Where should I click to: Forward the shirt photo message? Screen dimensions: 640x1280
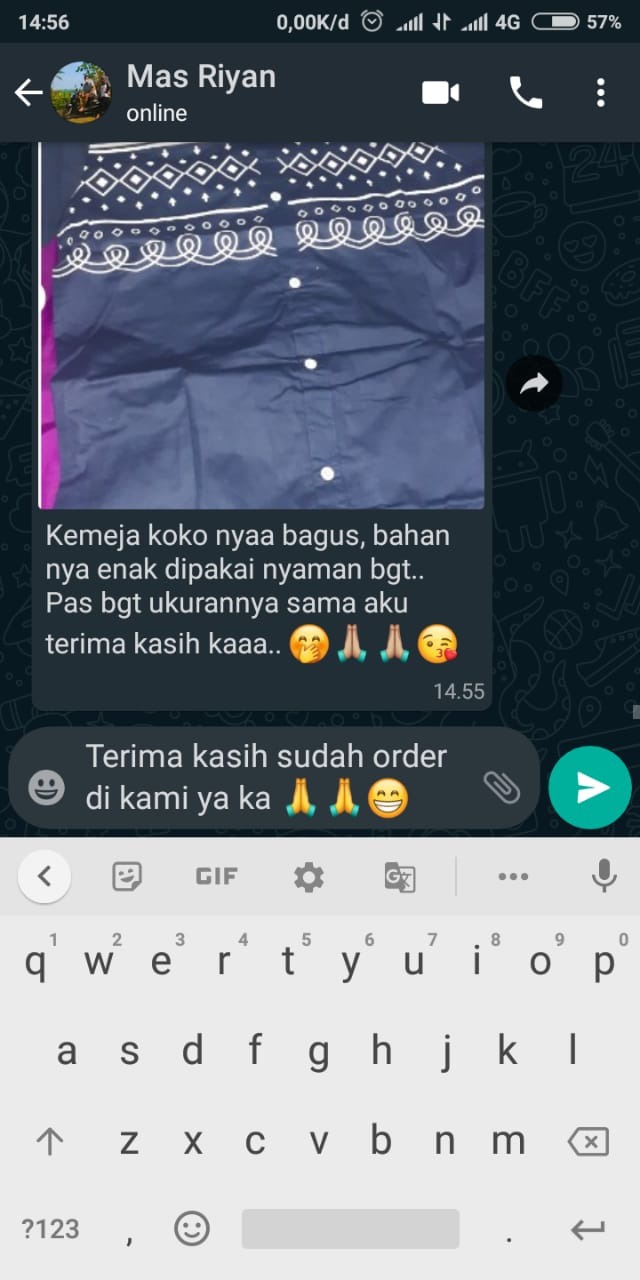coord(534,384)
